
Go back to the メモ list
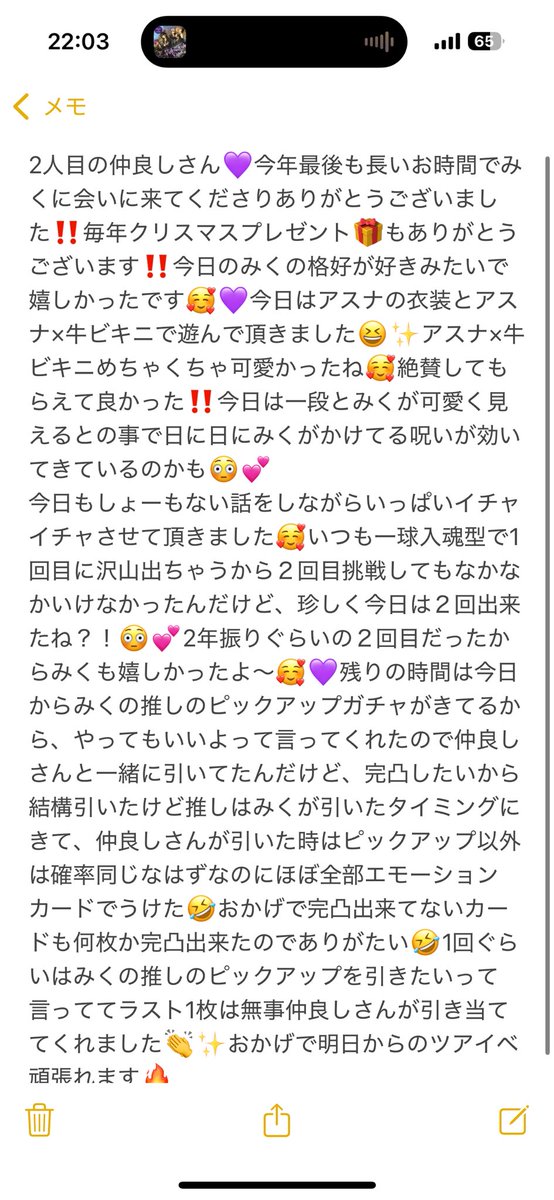click(x=50, y=107)
